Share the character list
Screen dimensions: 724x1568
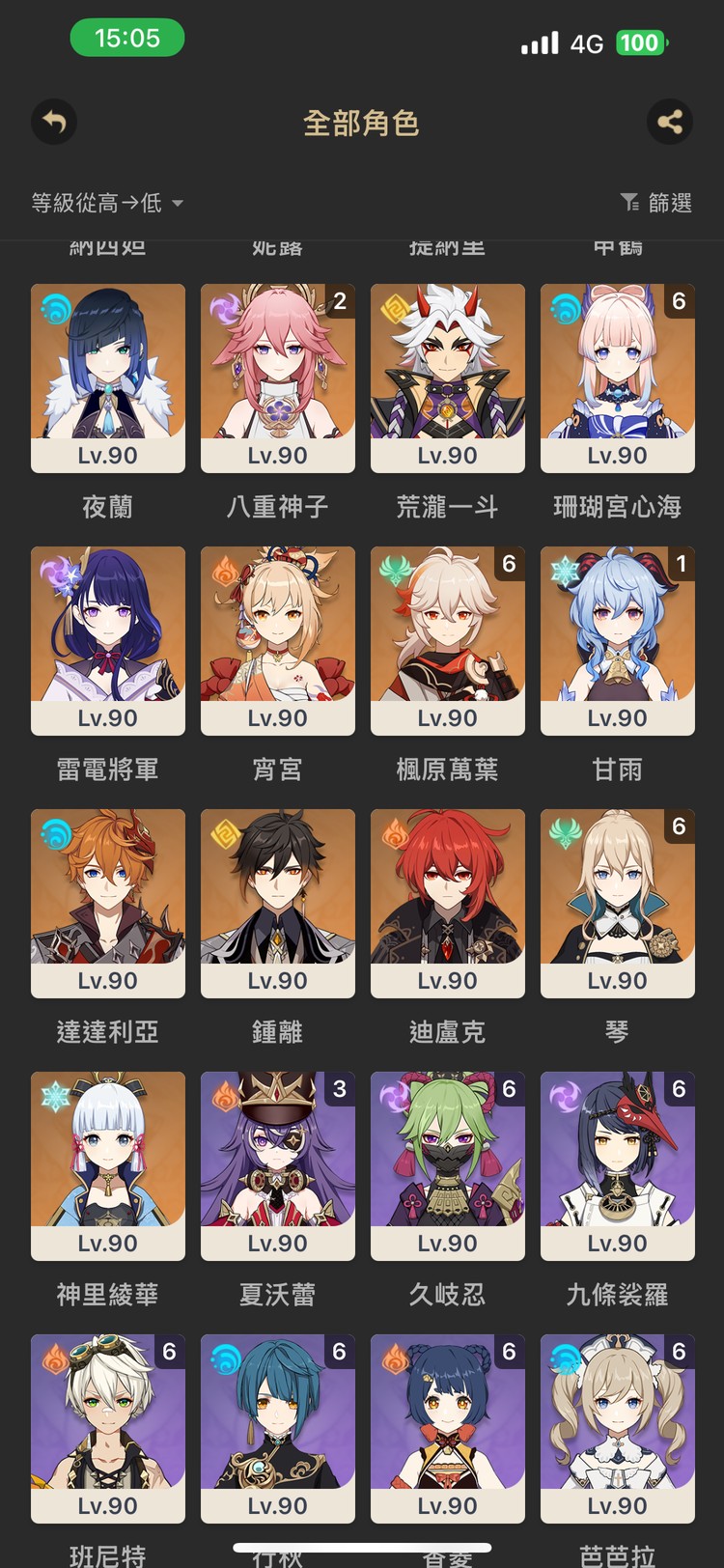(x=669, y=123)
